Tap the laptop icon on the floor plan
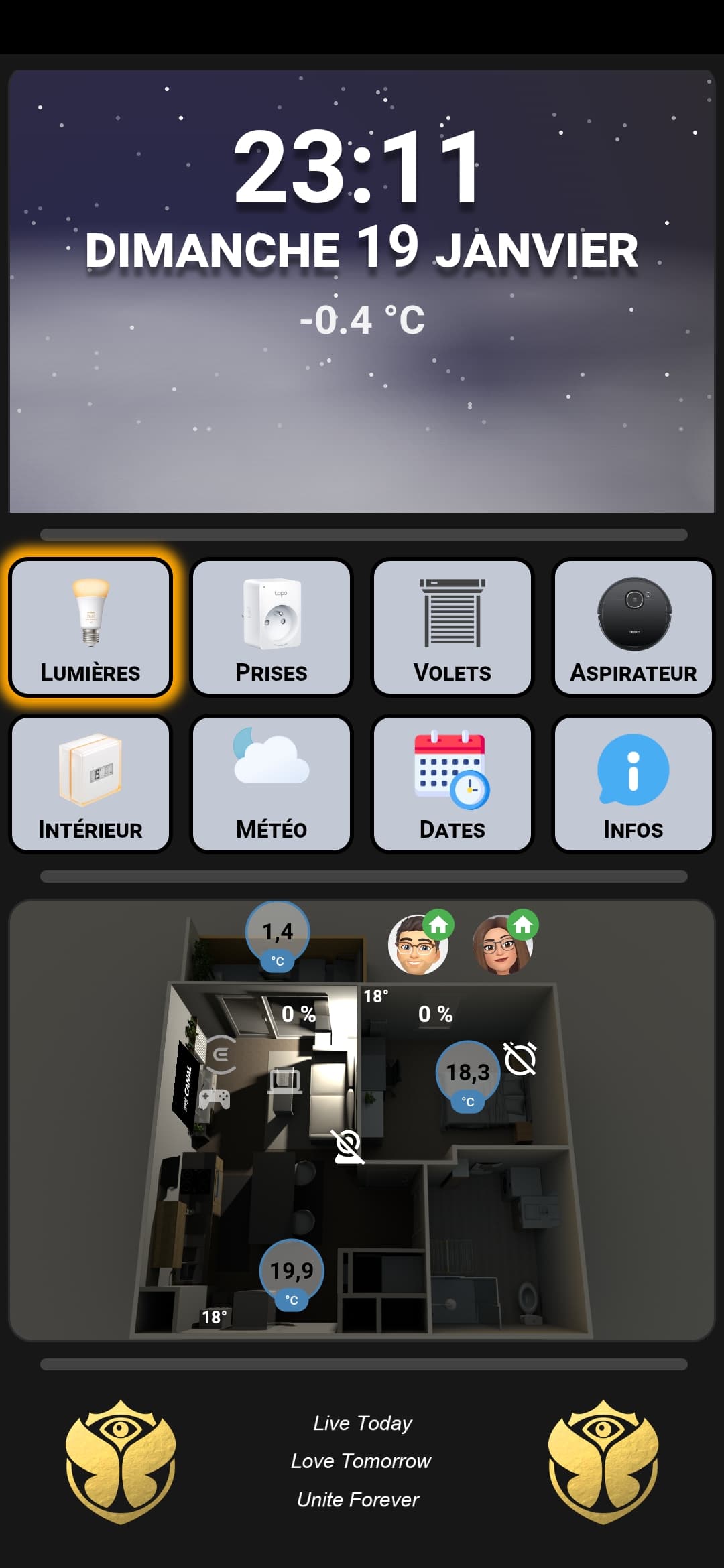This screenshot has height=1568, width=724. click(x=285, y=1080)
